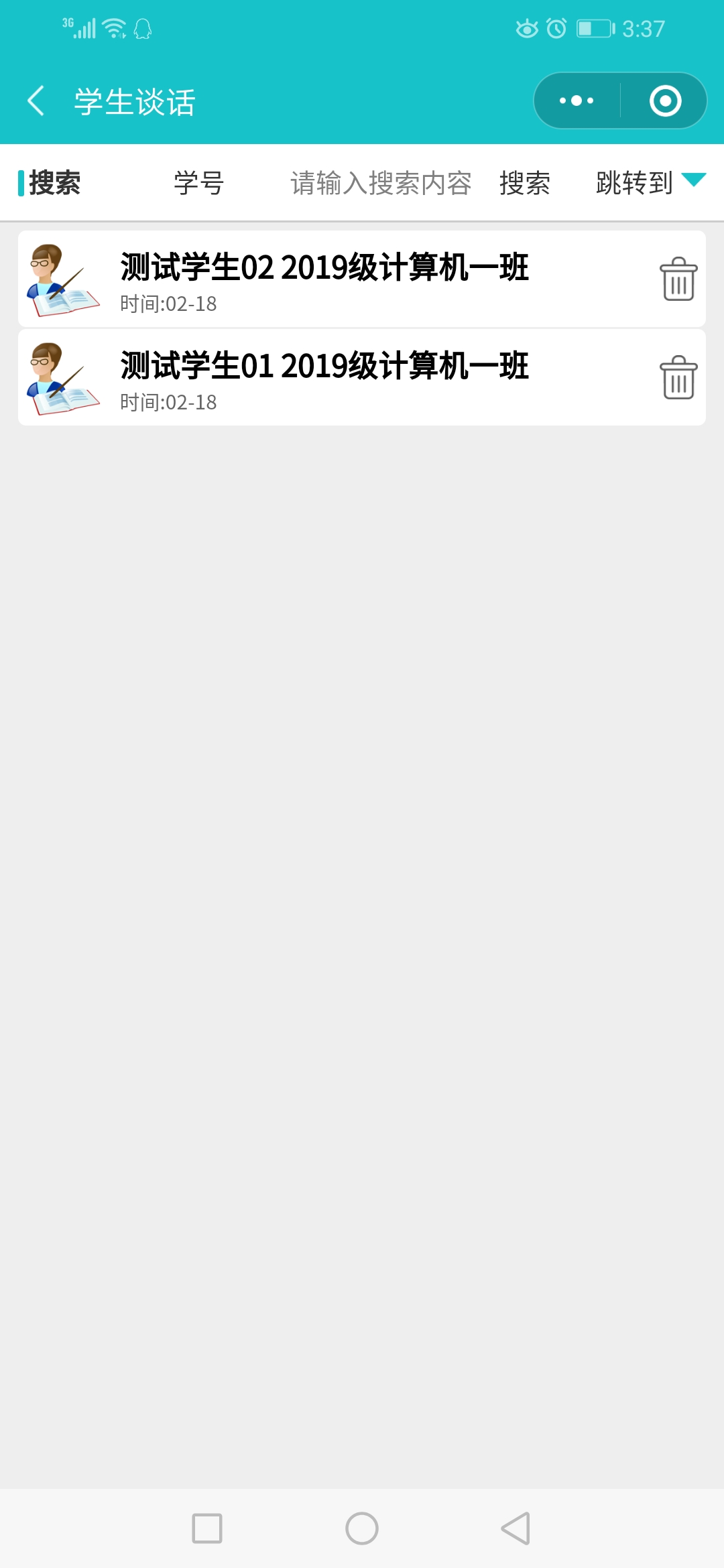Close the mini program with the circle button
Viewport: 724px width, 1568px height.
[665, 101]
